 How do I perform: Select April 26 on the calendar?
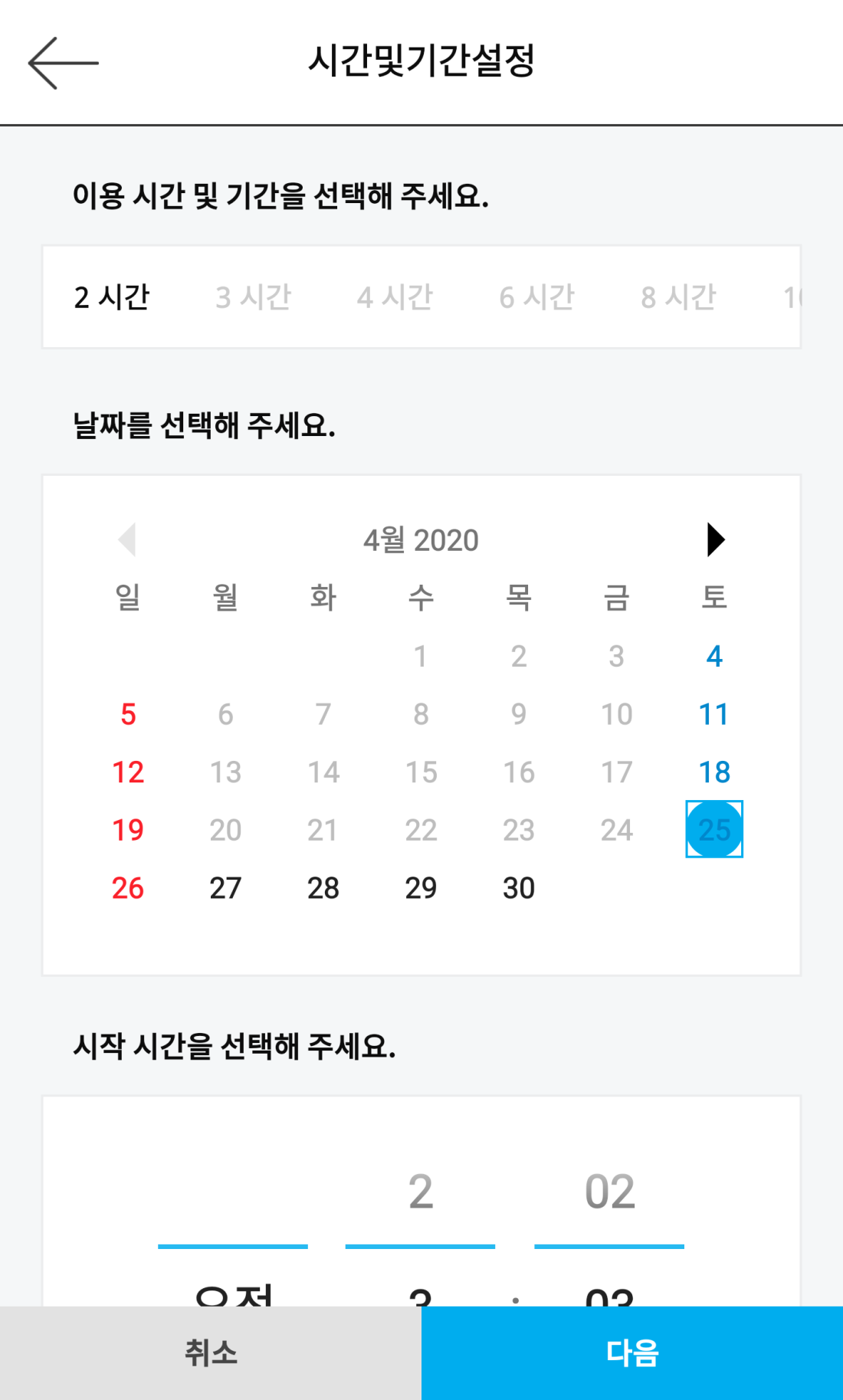[128, 888]
